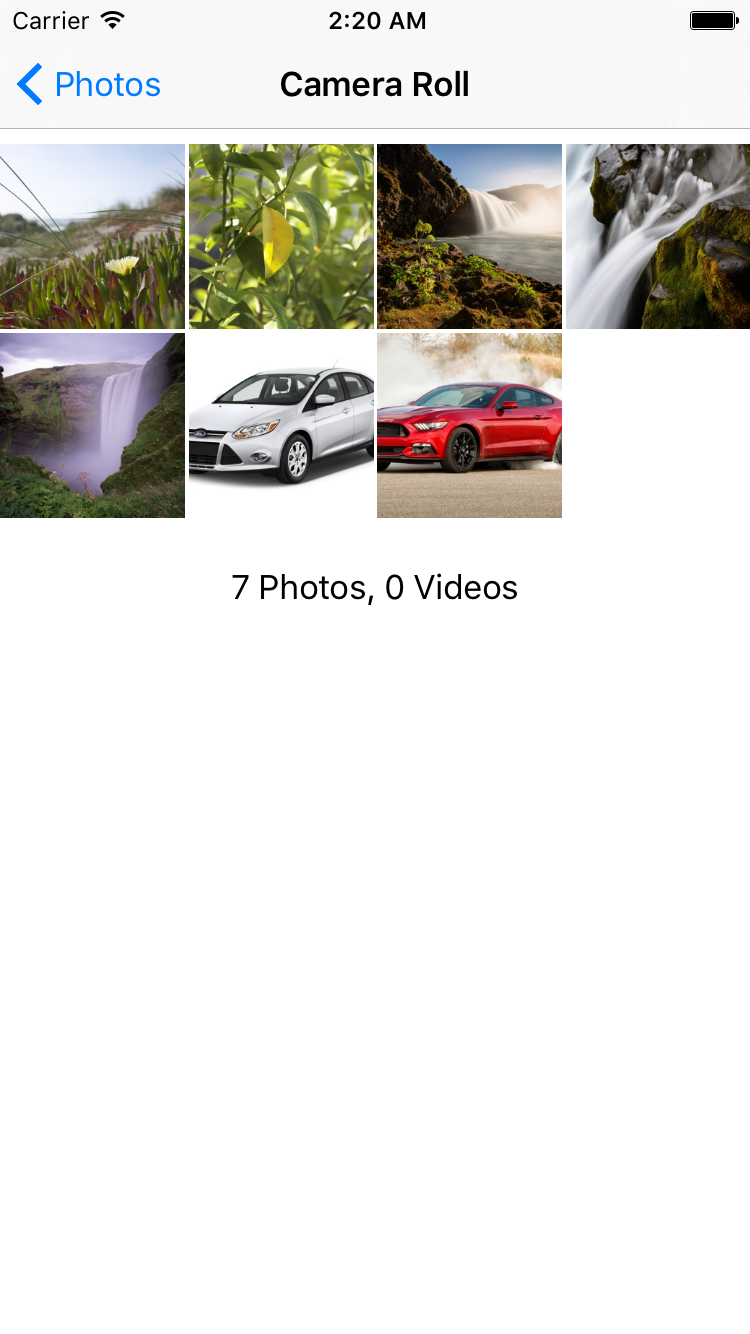This screenshot has height=1334, width=750.
Task: Open the yellow leaf close-up photo
Action: [x=281, y=236]
